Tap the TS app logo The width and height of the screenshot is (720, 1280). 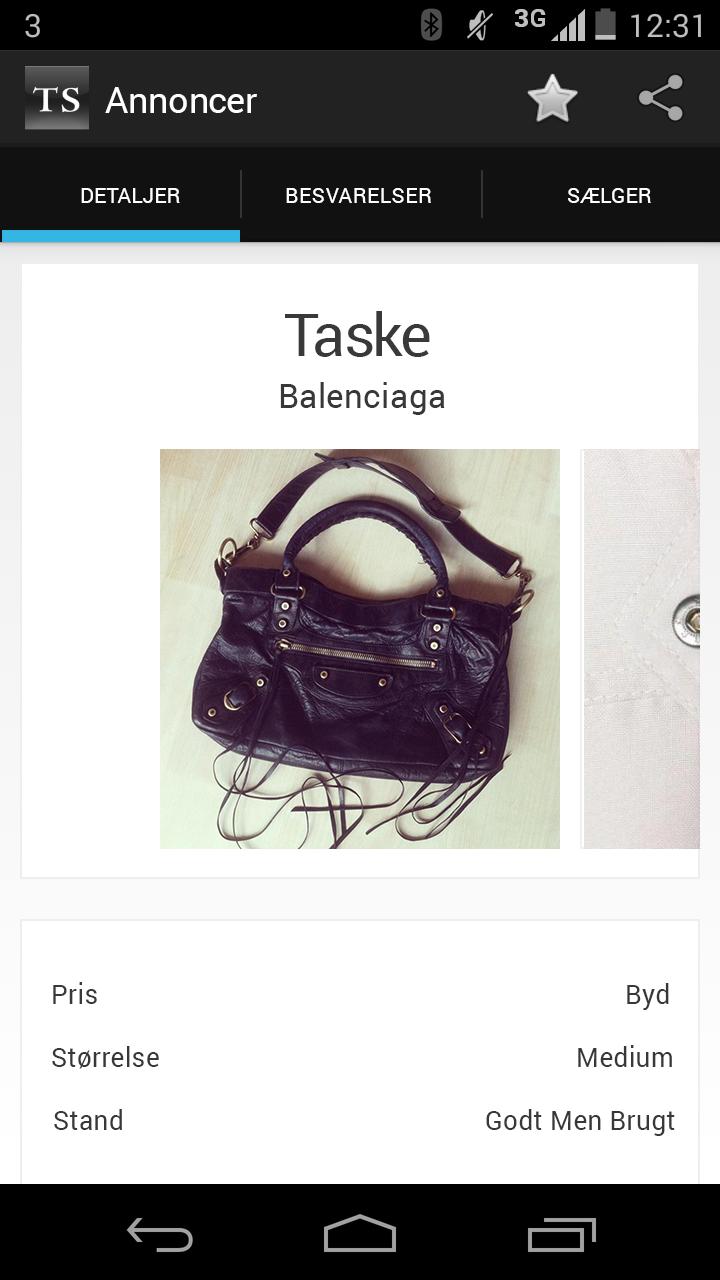(57, 97)
